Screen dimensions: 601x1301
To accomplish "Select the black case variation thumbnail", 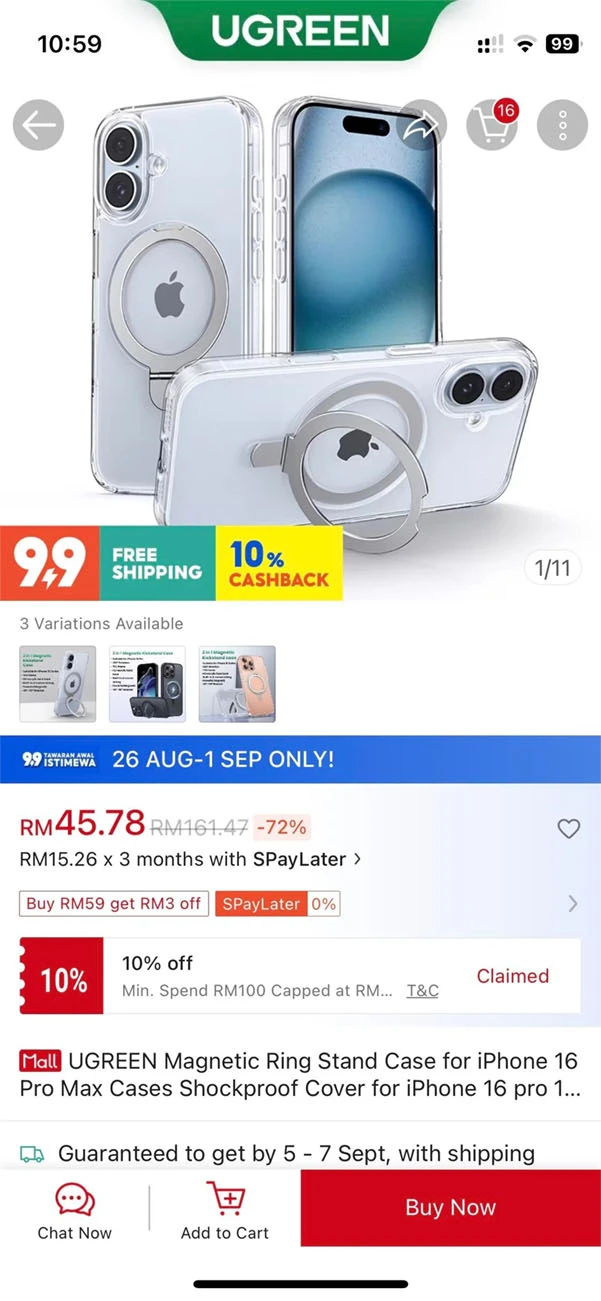I will (x=147, y=684).
